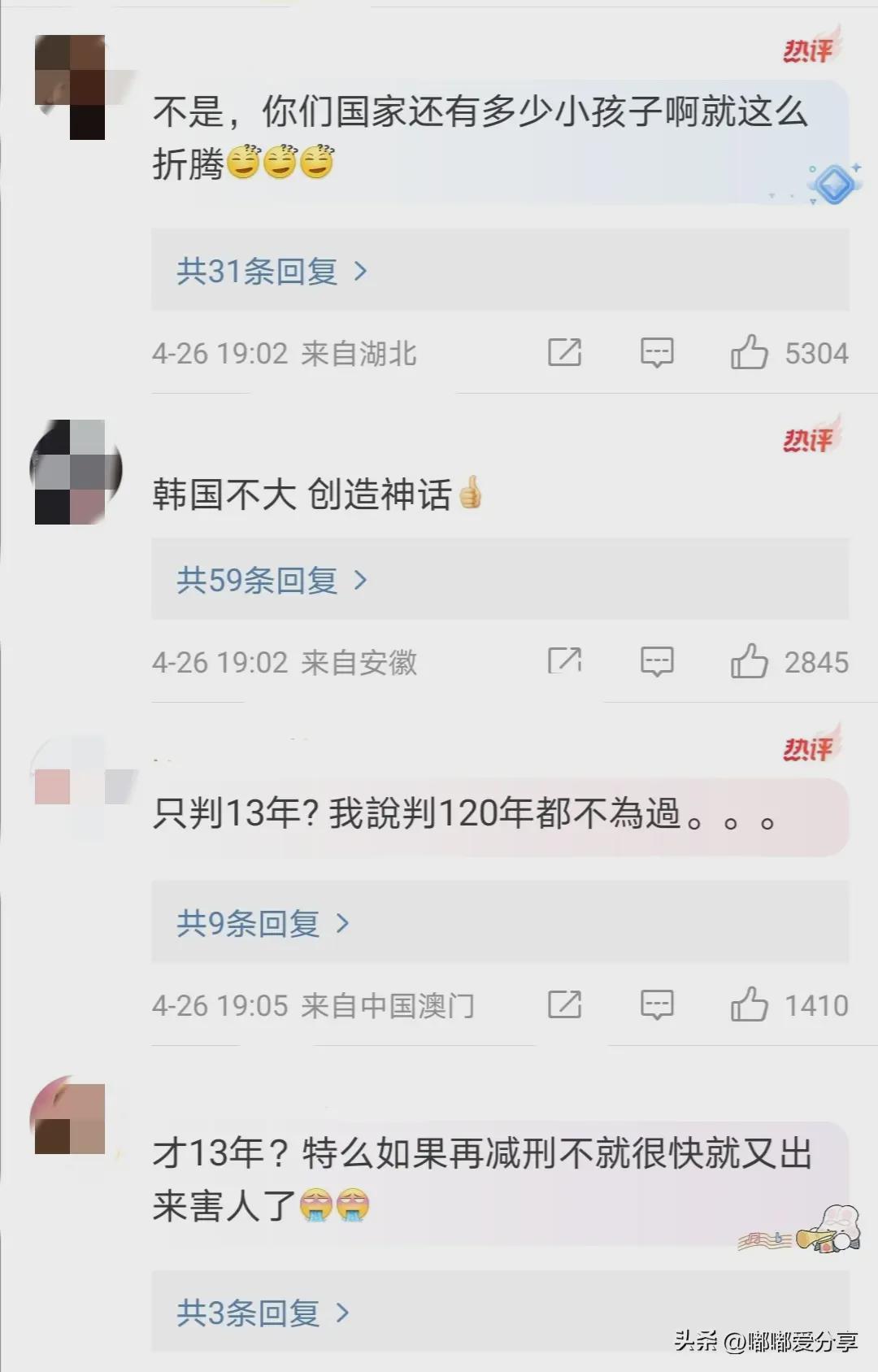Open avatar of the 湖北 commenter

tap(72, 86)
